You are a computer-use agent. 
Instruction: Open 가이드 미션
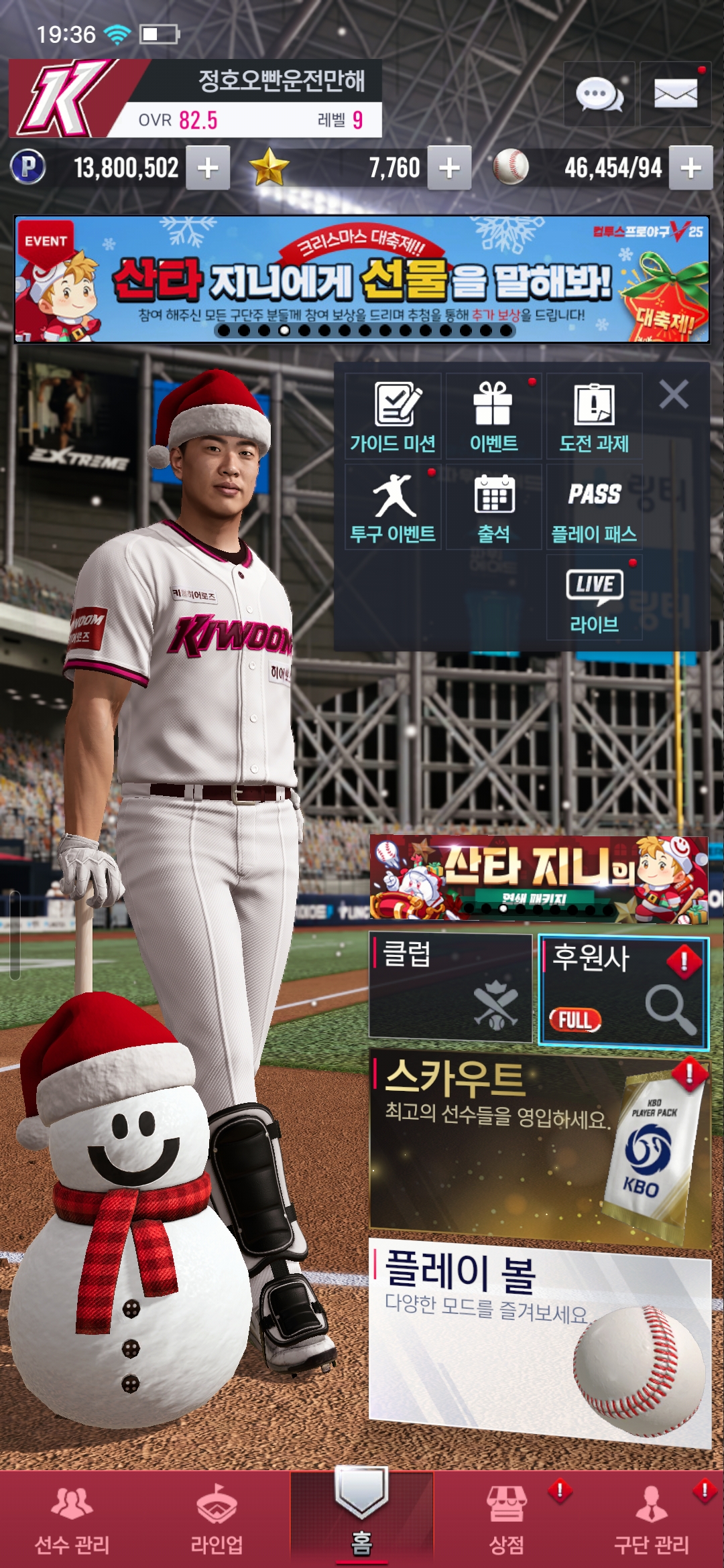393,417
